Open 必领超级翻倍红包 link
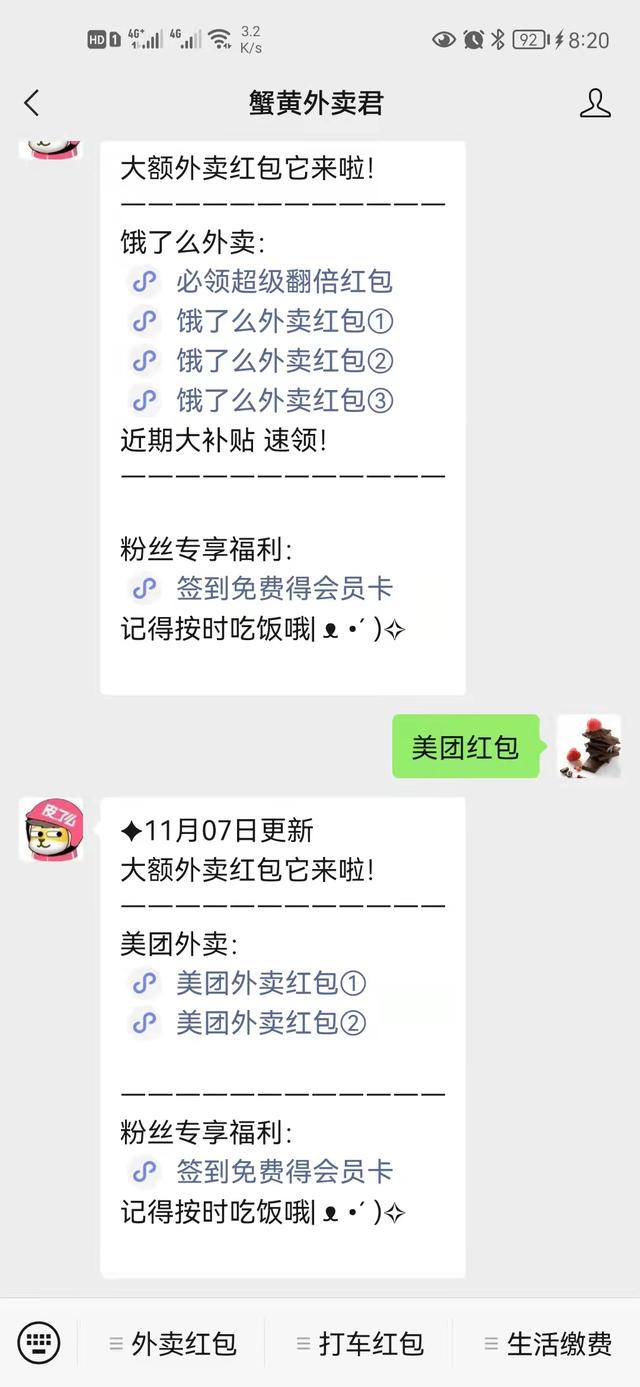 tap(283, 282)
